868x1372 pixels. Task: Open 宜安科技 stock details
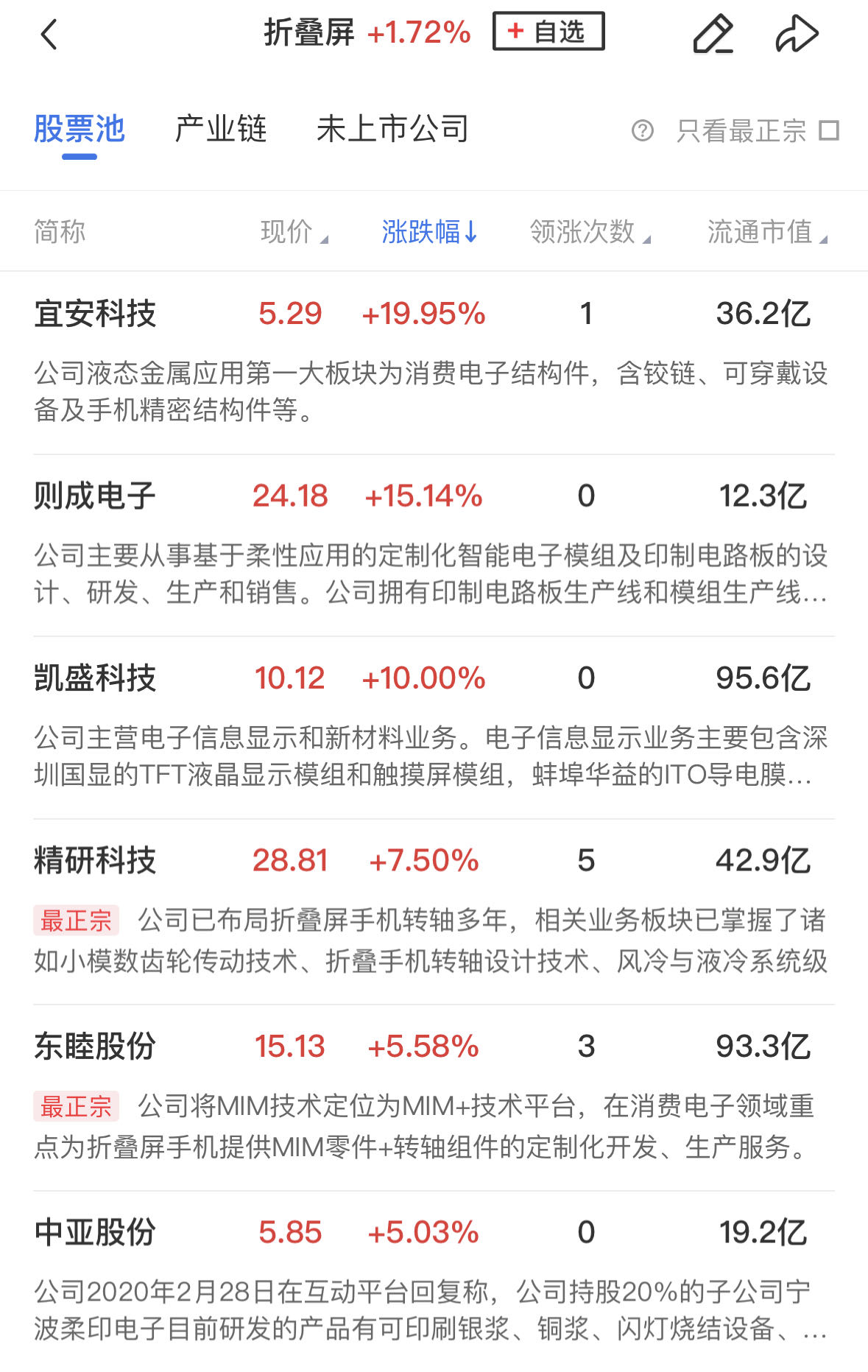click(x=96, y=314)
